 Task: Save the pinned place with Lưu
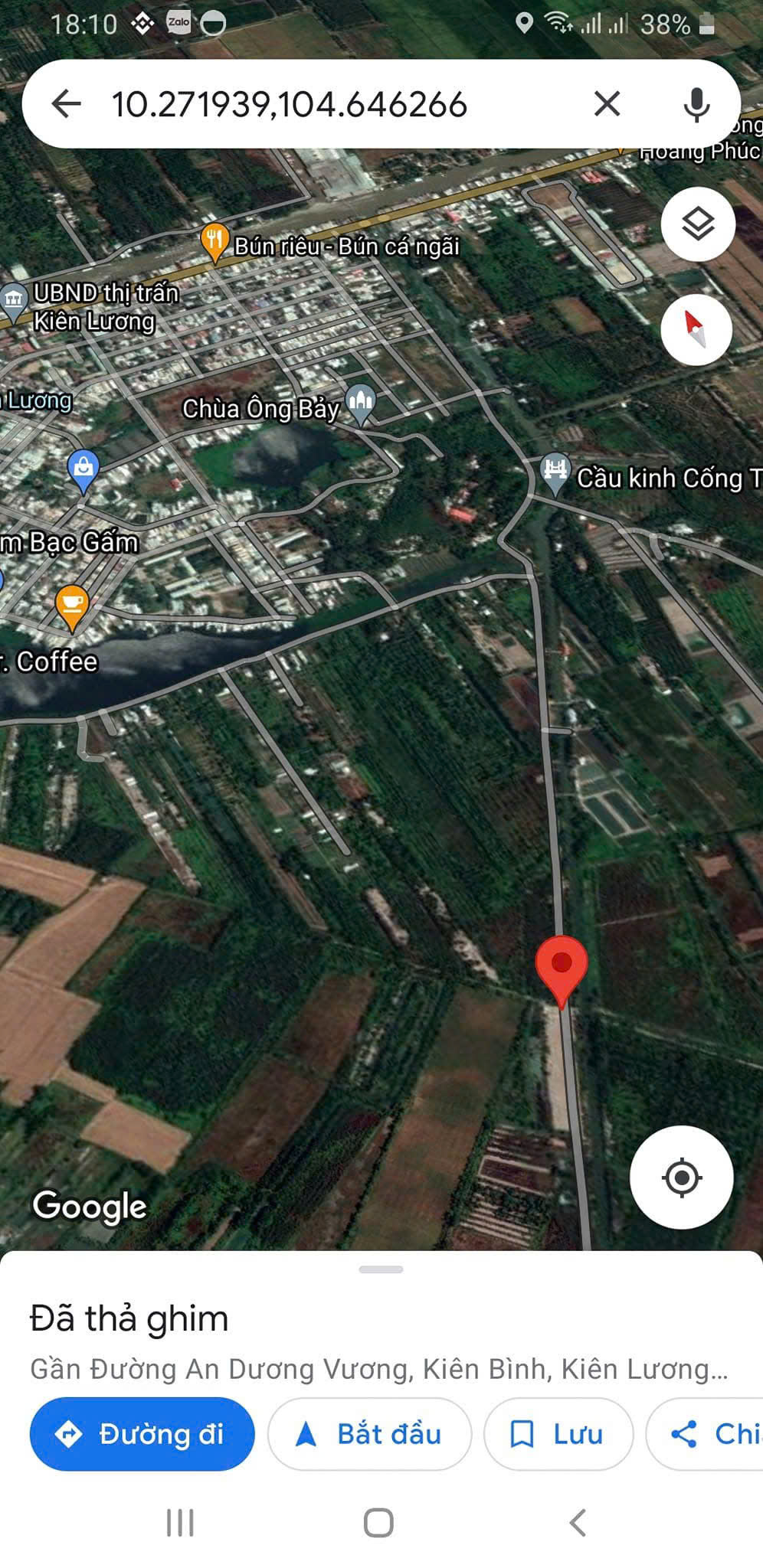[x=558, y=1434]
